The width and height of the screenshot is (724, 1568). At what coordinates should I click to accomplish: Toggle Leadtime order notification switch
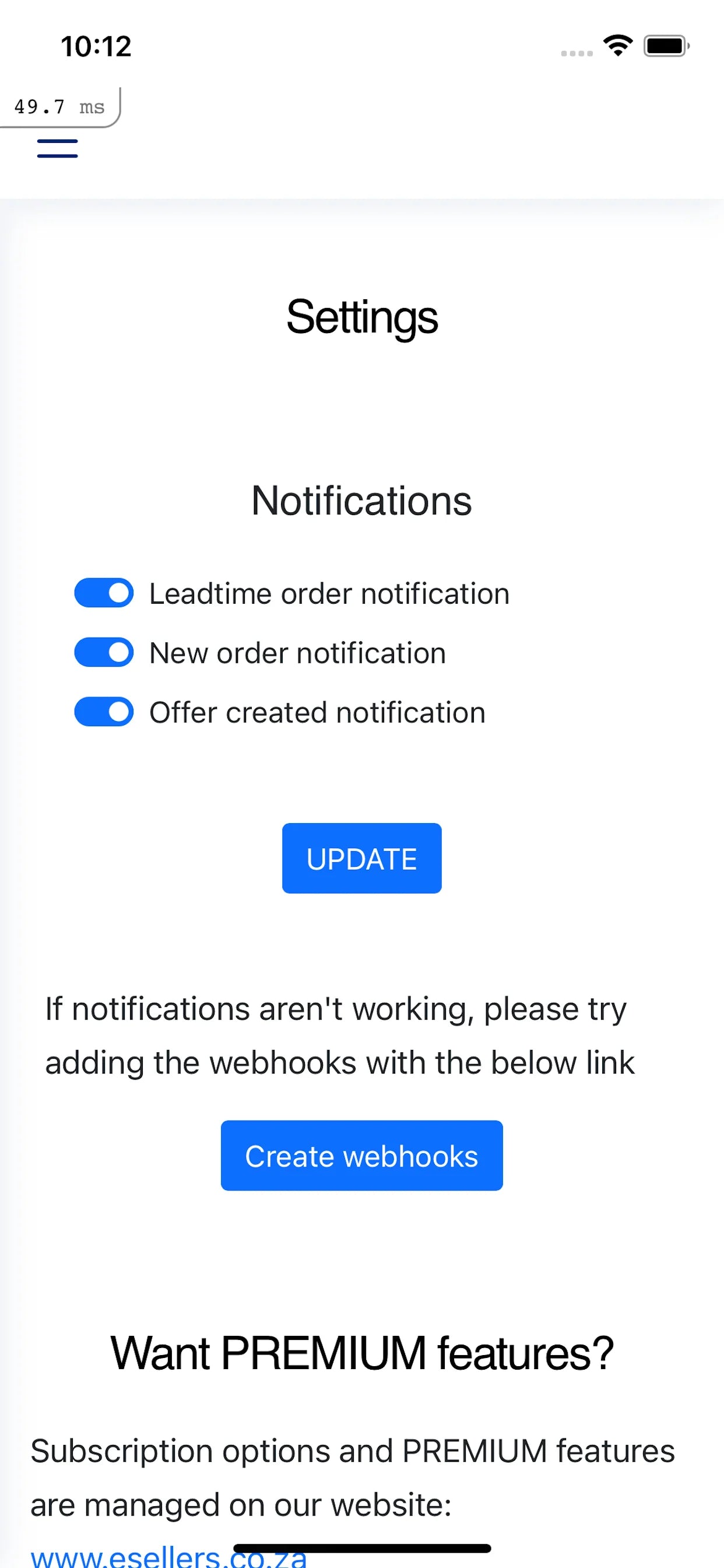coord(103,593)
